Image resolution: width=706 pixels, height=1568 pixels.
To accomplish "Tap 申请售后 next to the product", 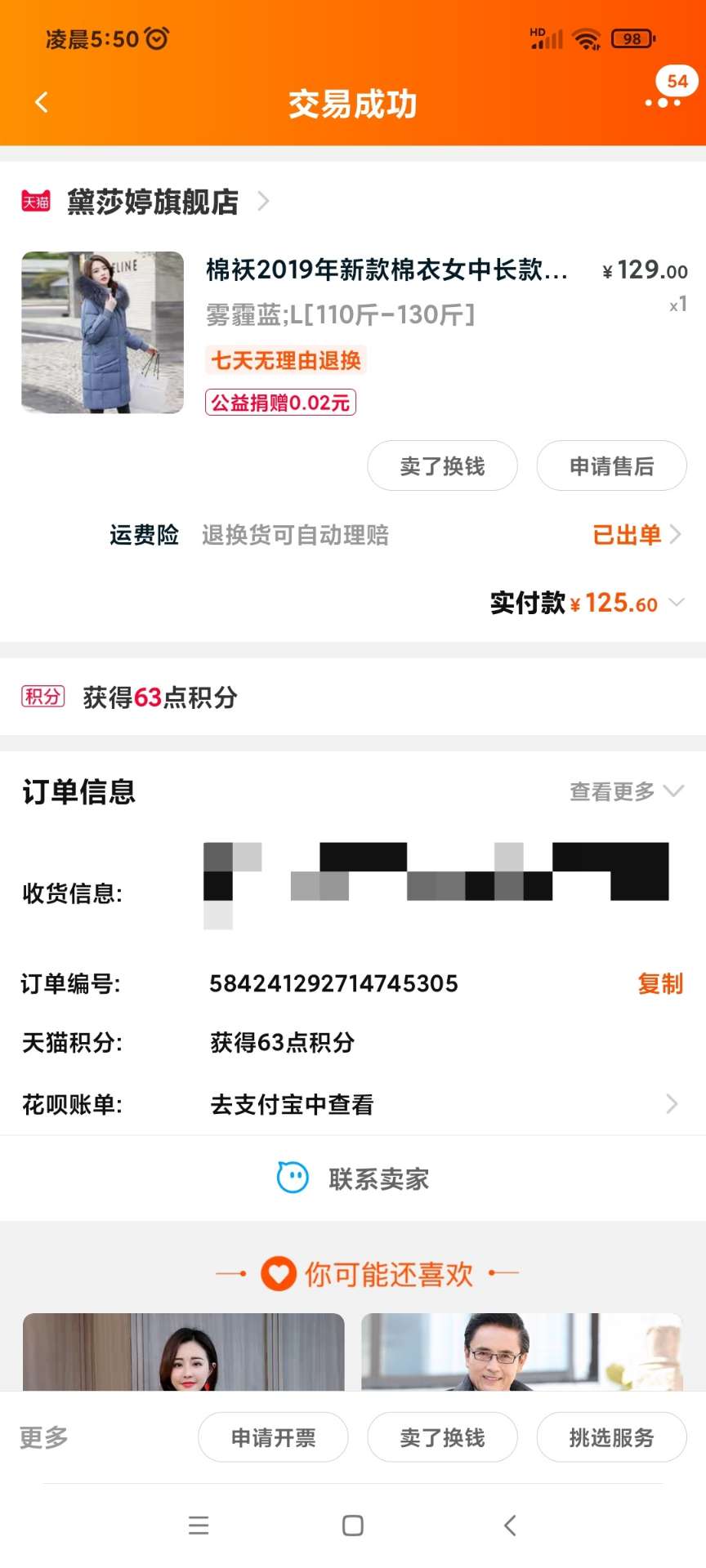I will 611,466.
